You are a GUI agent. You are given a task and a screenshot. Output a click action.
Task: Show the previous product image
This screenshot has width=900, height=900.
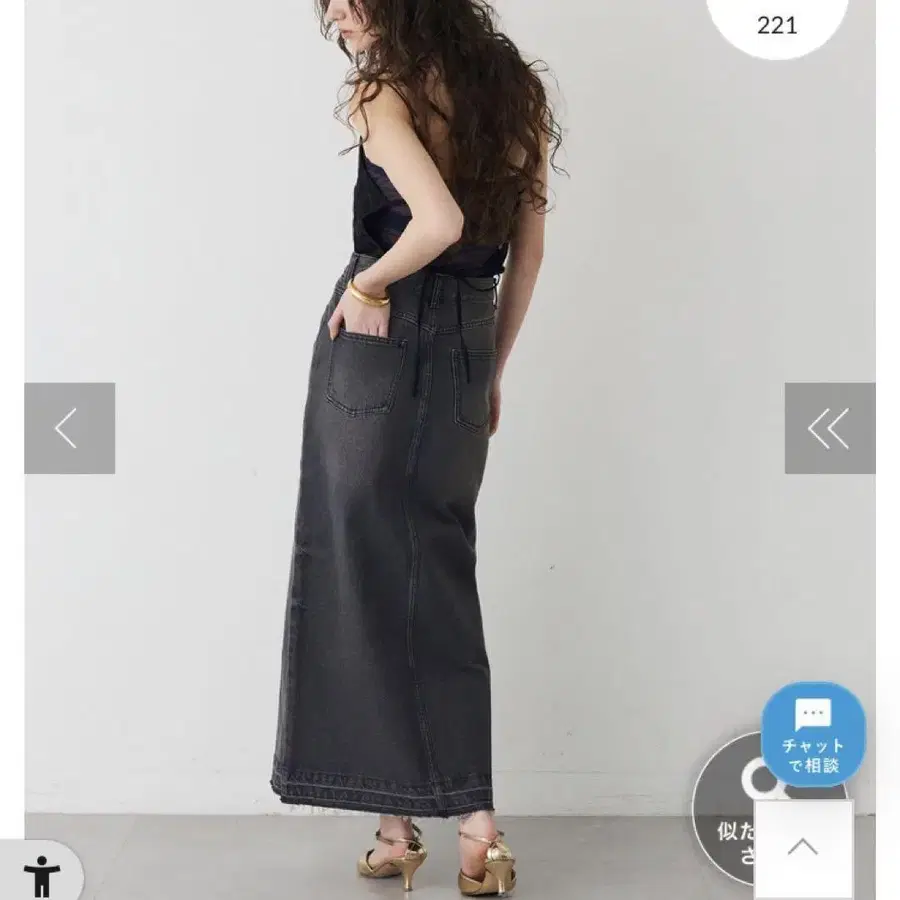coord(69,428)
